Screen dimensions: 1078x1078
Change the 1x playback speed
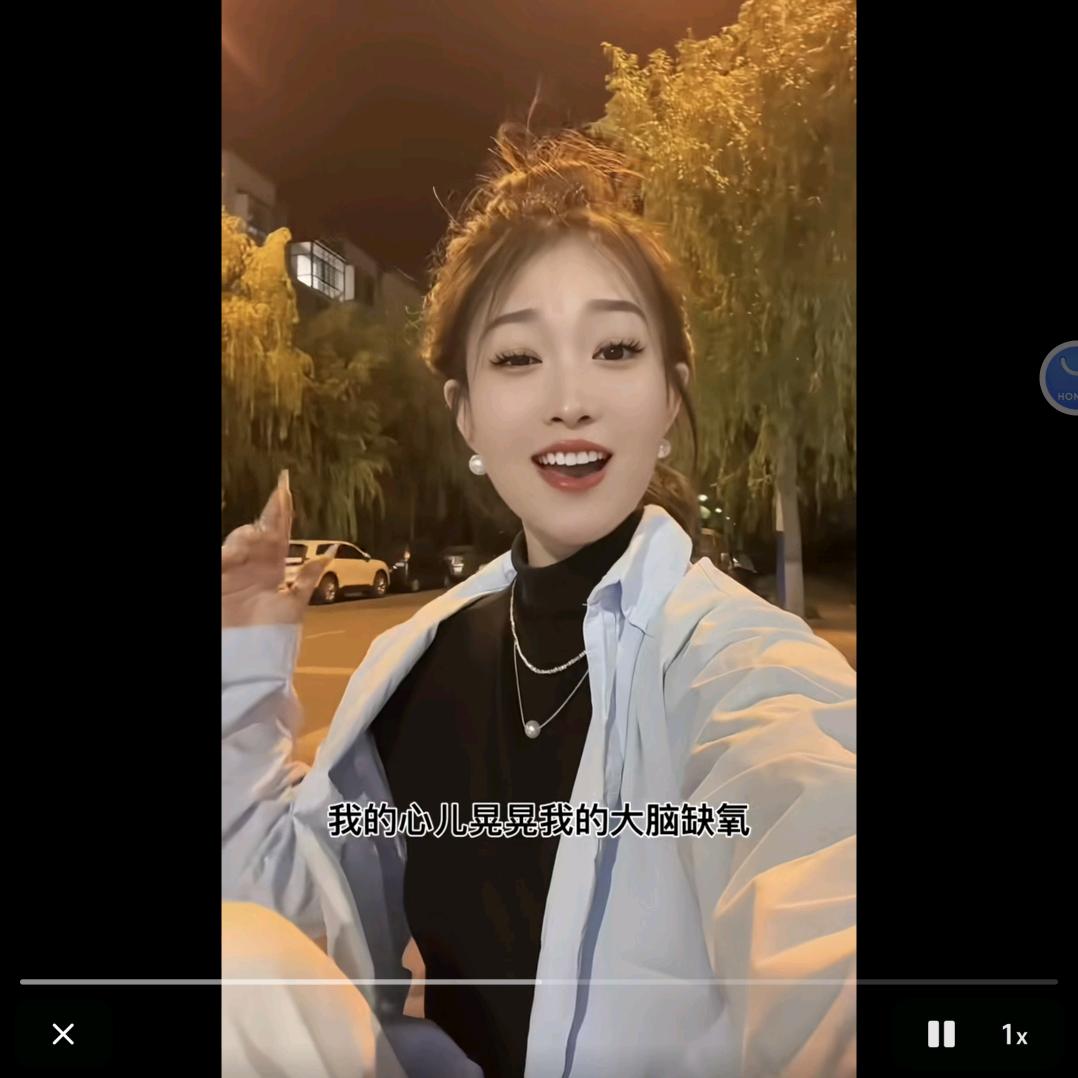pos(1014,1035)
